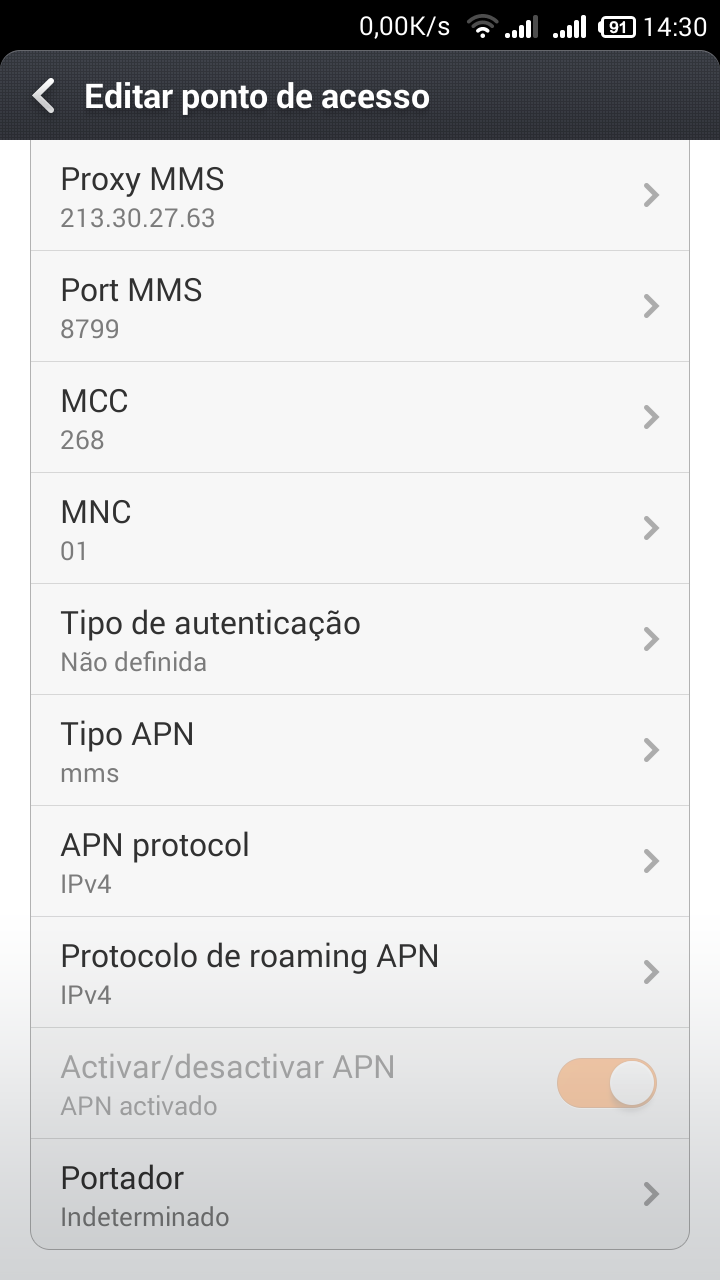Toggle the Activar/desactivar APN switch
The height and width of the screenshot is (1280, 720).
coord(606,1083)
